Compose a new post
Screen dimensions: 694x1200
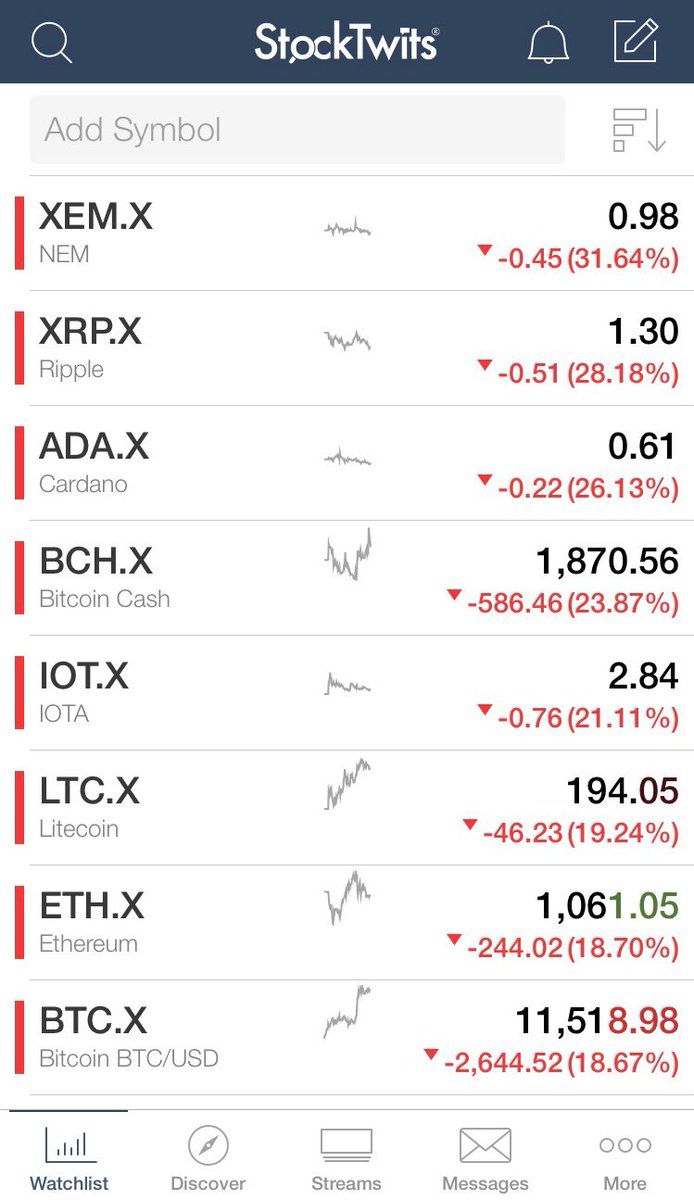click(636, 41)
